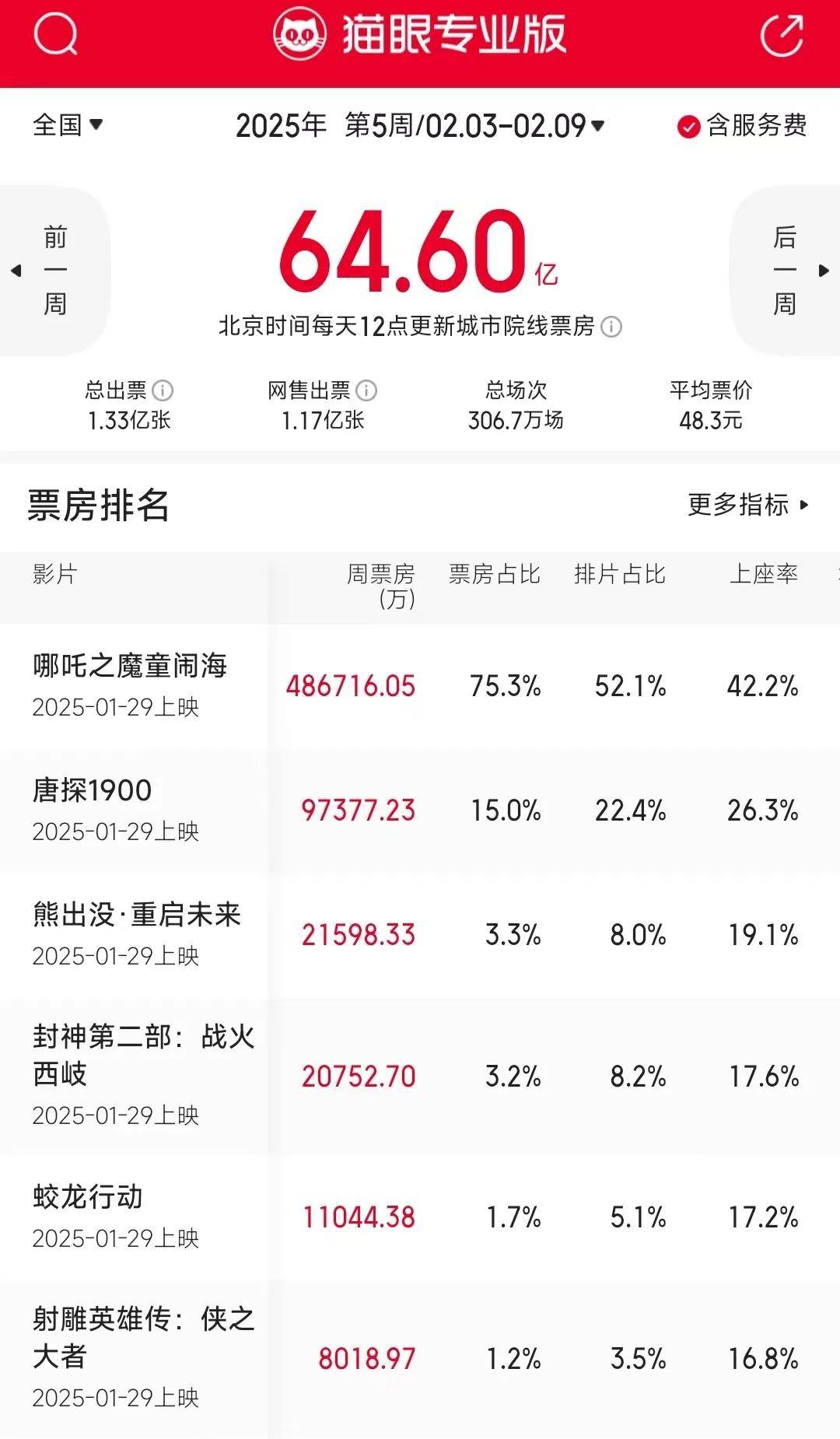This screenshot has height=1439, width=840.
Task: Open 更多指标 for more metrics
Action: point(748,505)
